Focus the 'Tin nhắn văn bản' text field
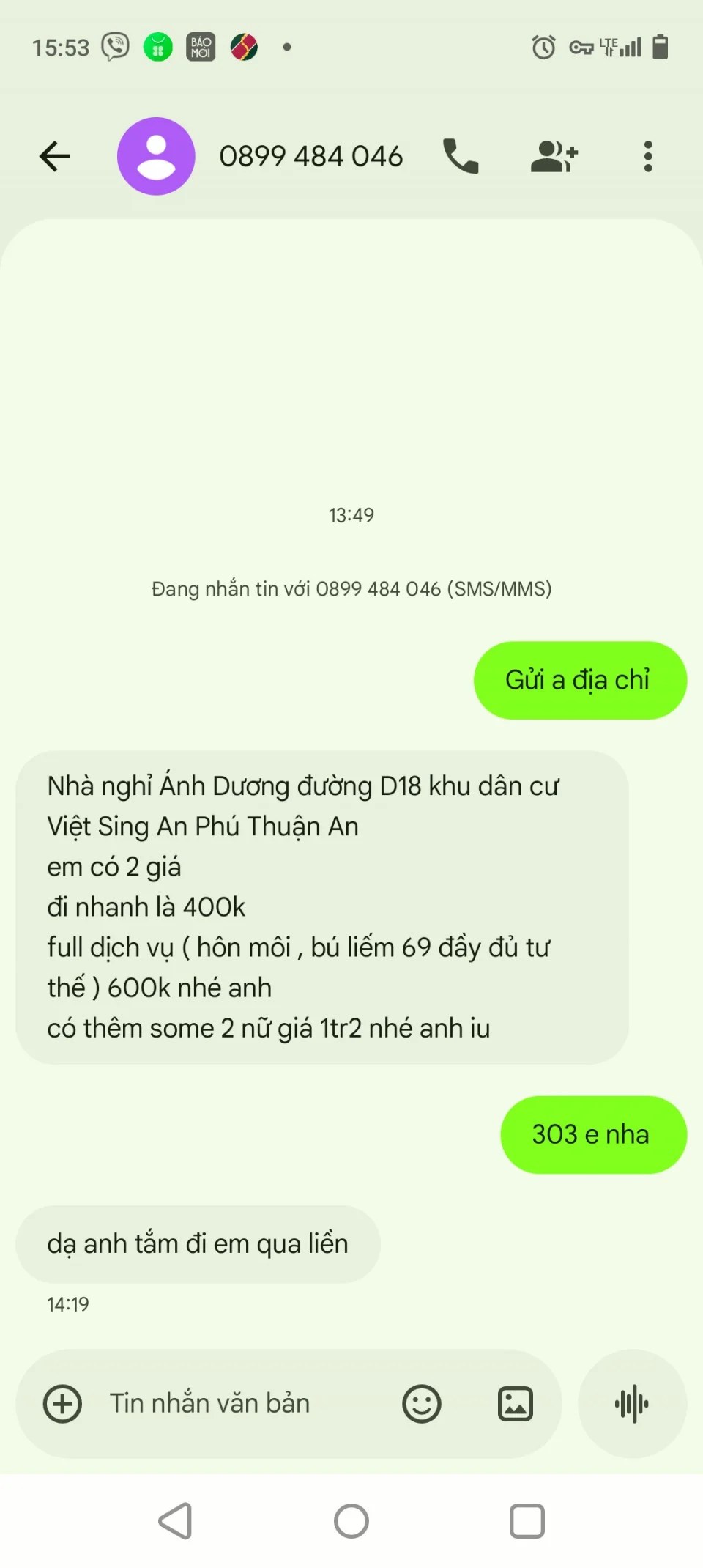Viewport: 703px width, 1568px height. click(x=234, y=1404)
